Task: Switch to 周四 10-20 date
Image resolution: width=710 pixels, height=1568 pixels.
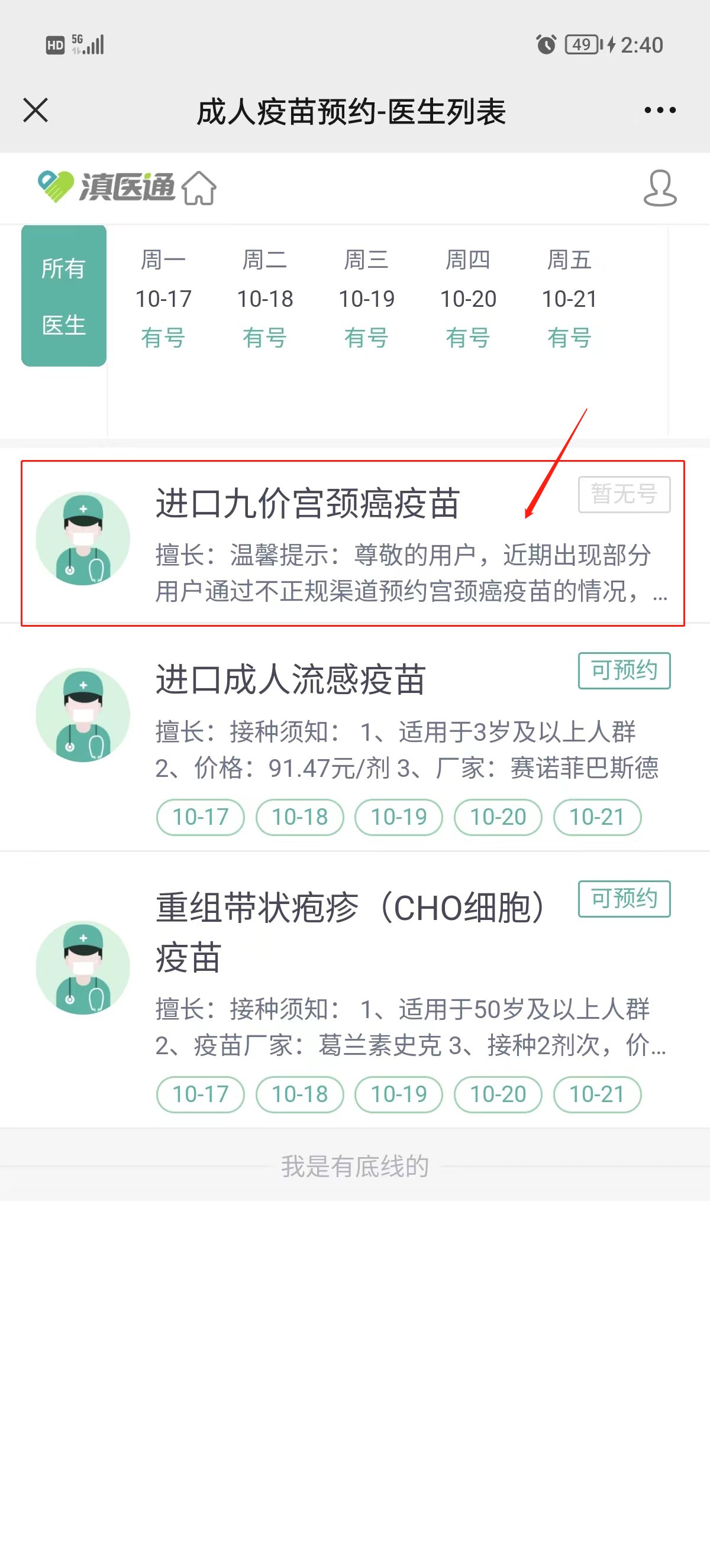Action: pyautogui.click(x=468, y=298)
